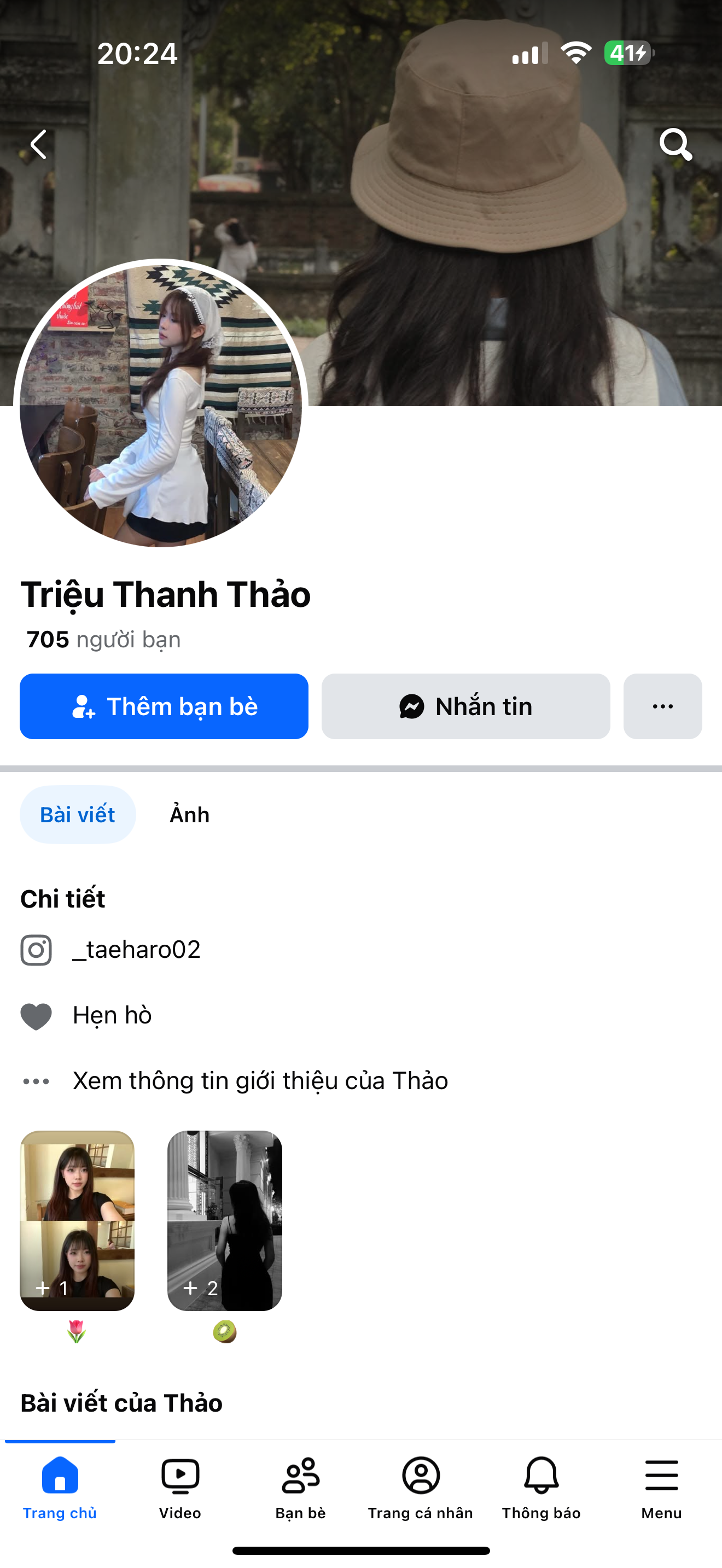
Task: View the 705 người bạn friends list
Action: pos(103,640)
